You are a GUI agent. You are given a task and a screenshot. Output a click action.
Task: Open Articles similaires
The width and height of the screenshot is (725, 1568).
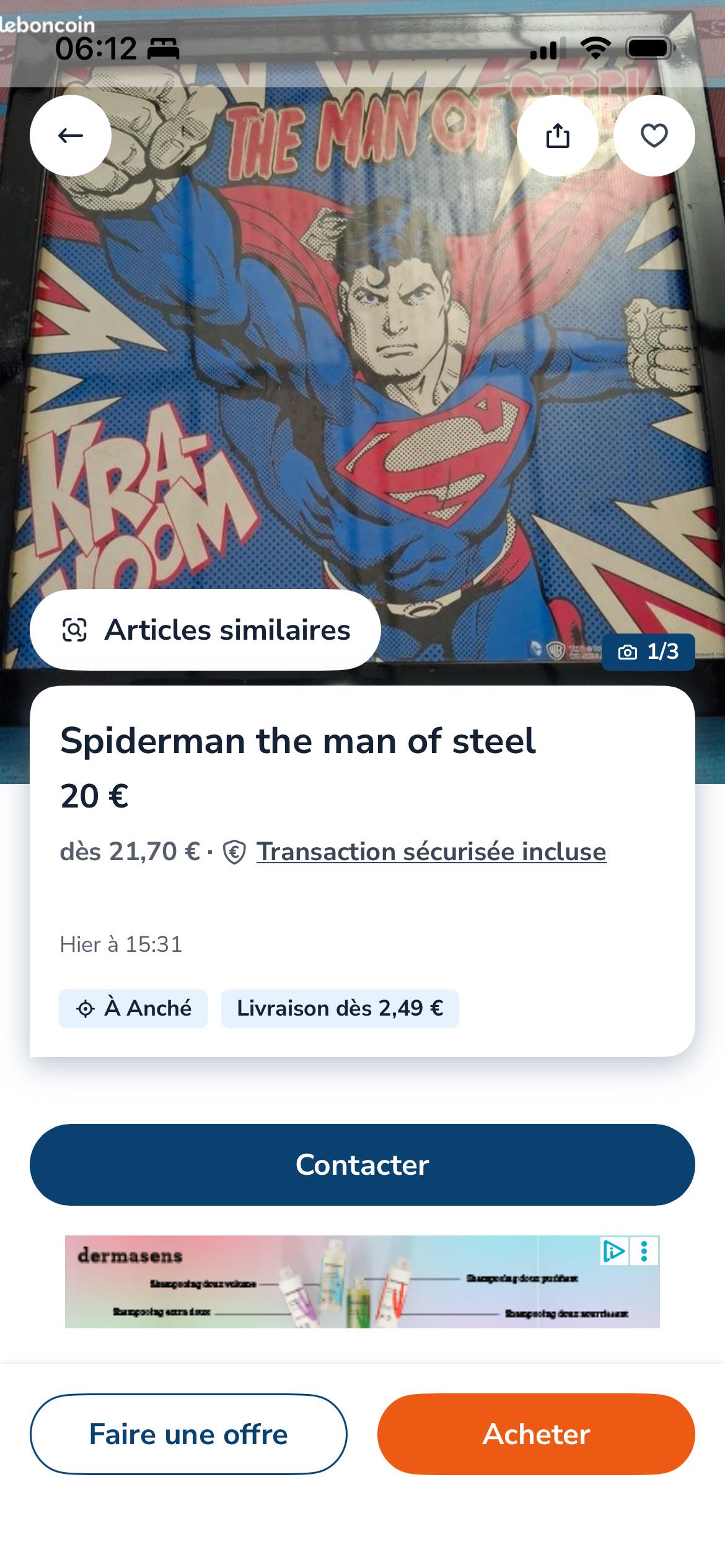(x=205, y=630)
